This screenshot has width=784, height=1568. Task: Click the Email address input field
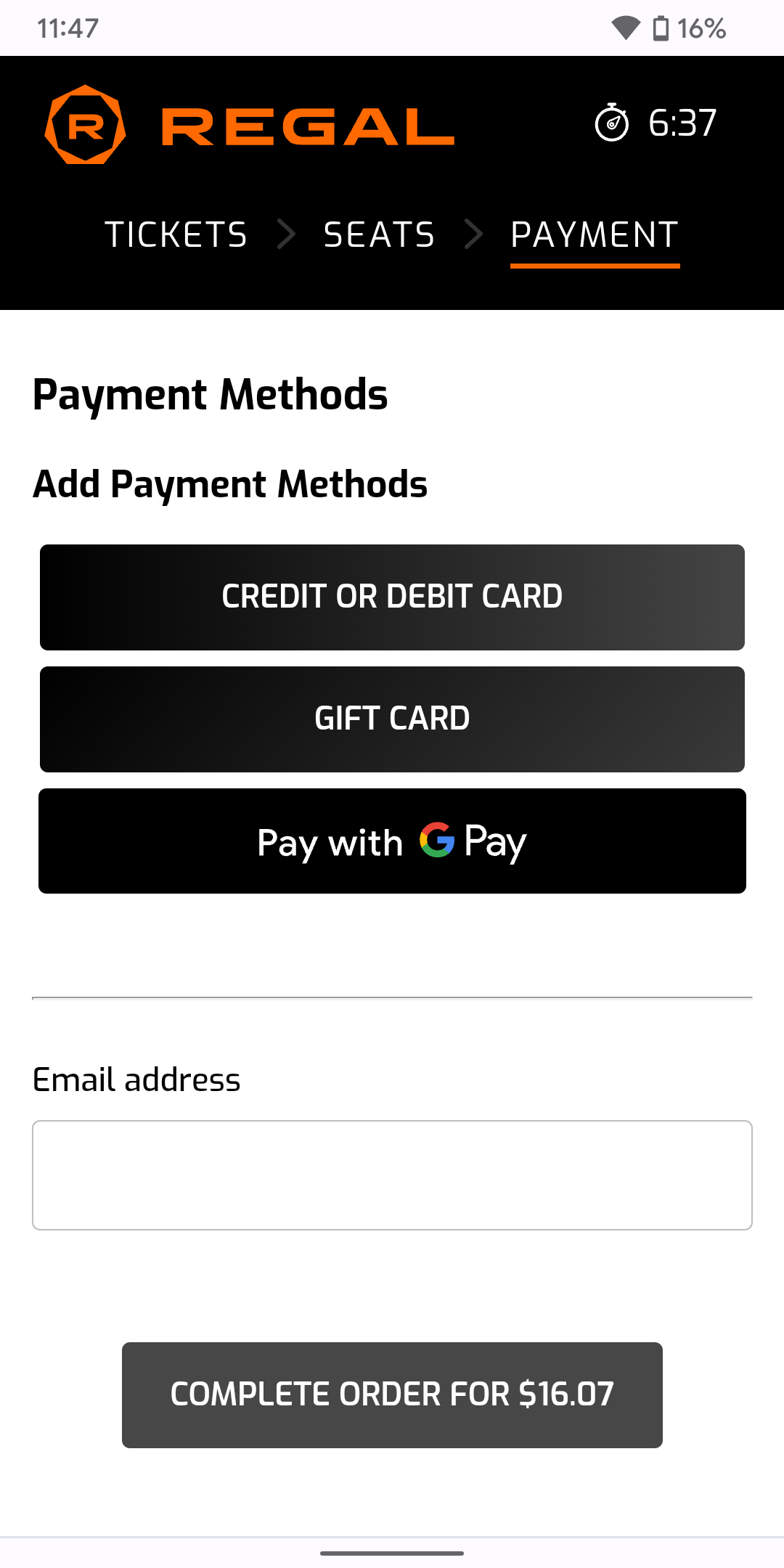click(x=392, y=1174)
